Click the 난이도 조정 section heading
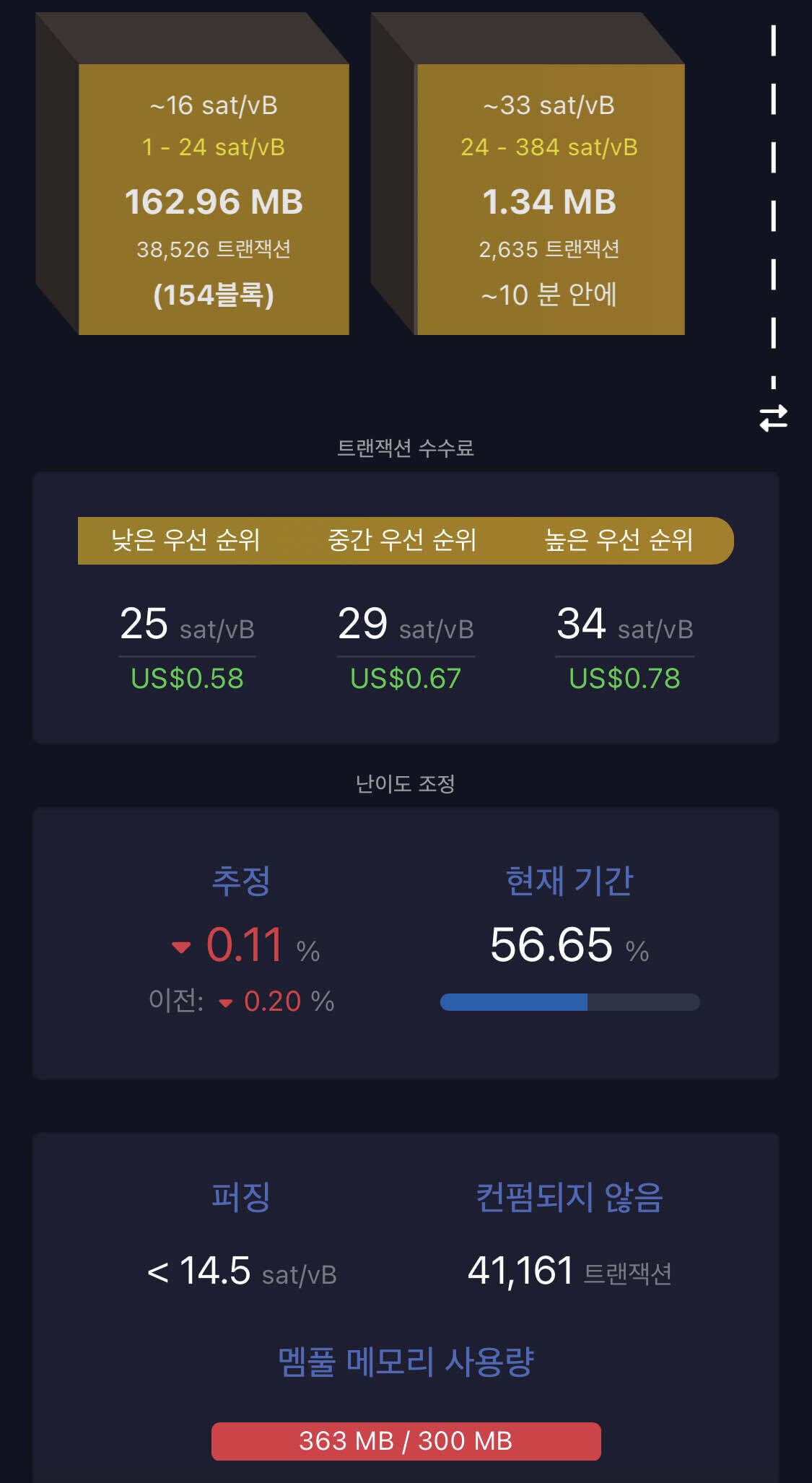Viewport: 812px width, 1483px height. (406, 783)
